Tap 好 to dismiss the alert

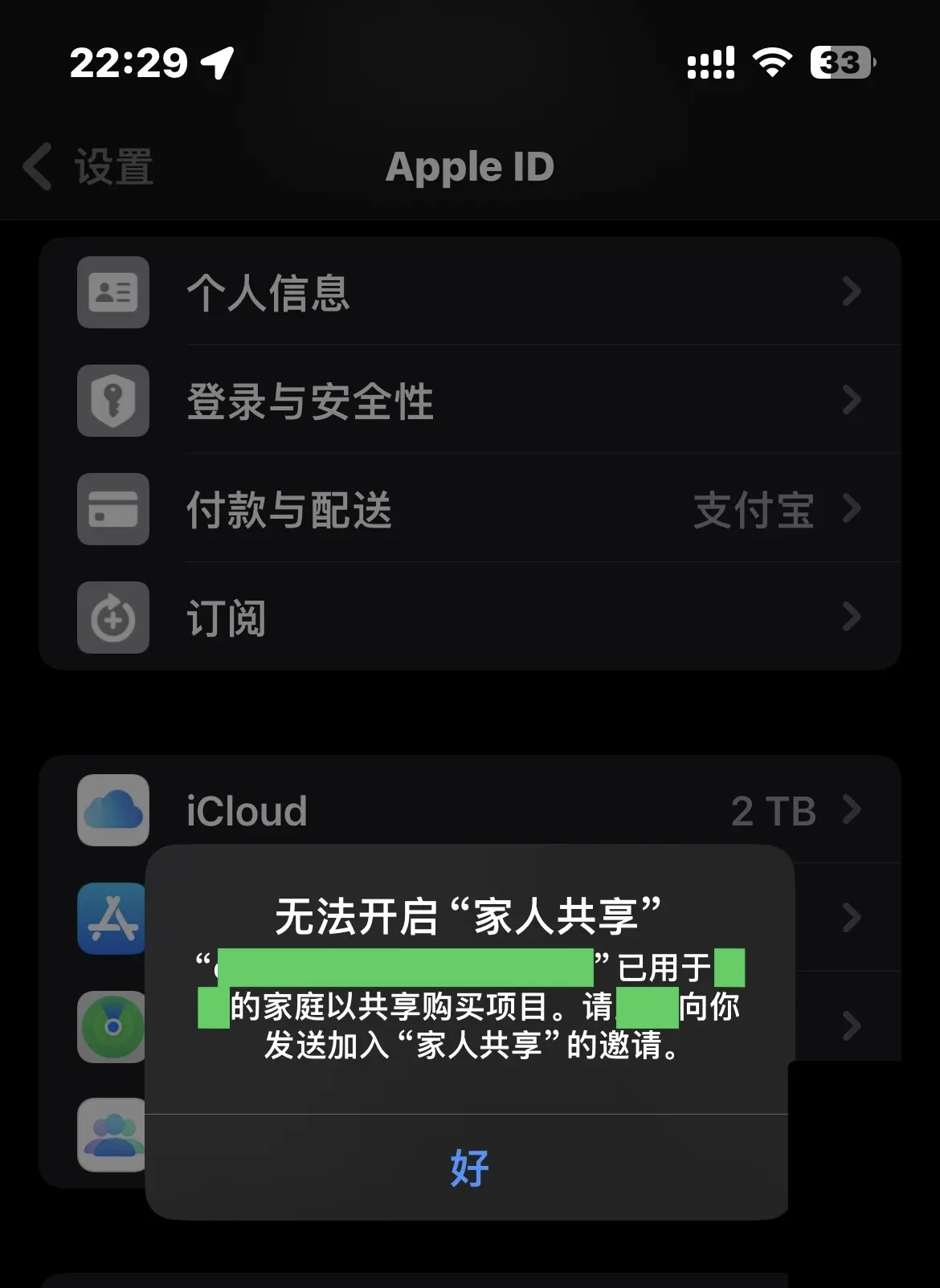[x=468, y=1167]
